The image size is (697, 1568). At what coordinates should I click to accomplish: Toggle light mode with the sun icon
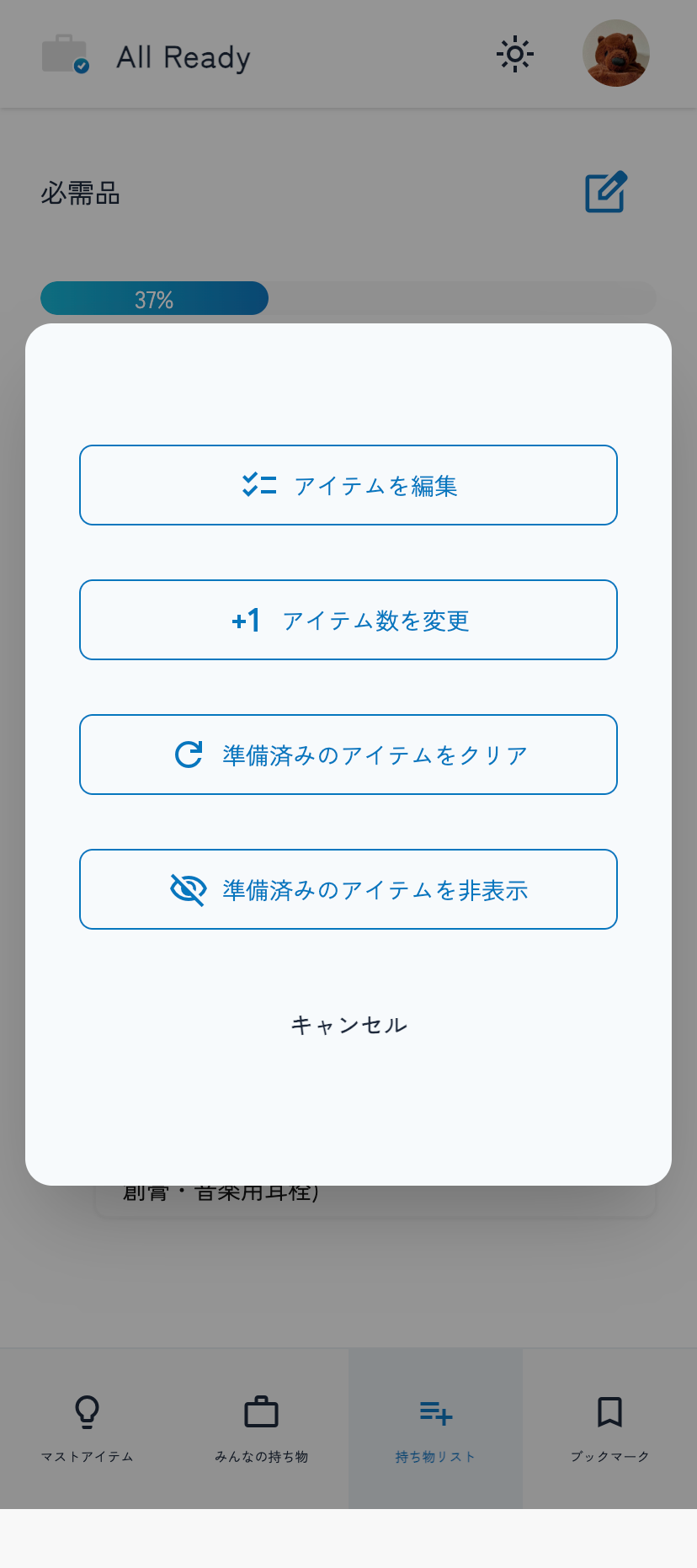[x=514, y=53]
